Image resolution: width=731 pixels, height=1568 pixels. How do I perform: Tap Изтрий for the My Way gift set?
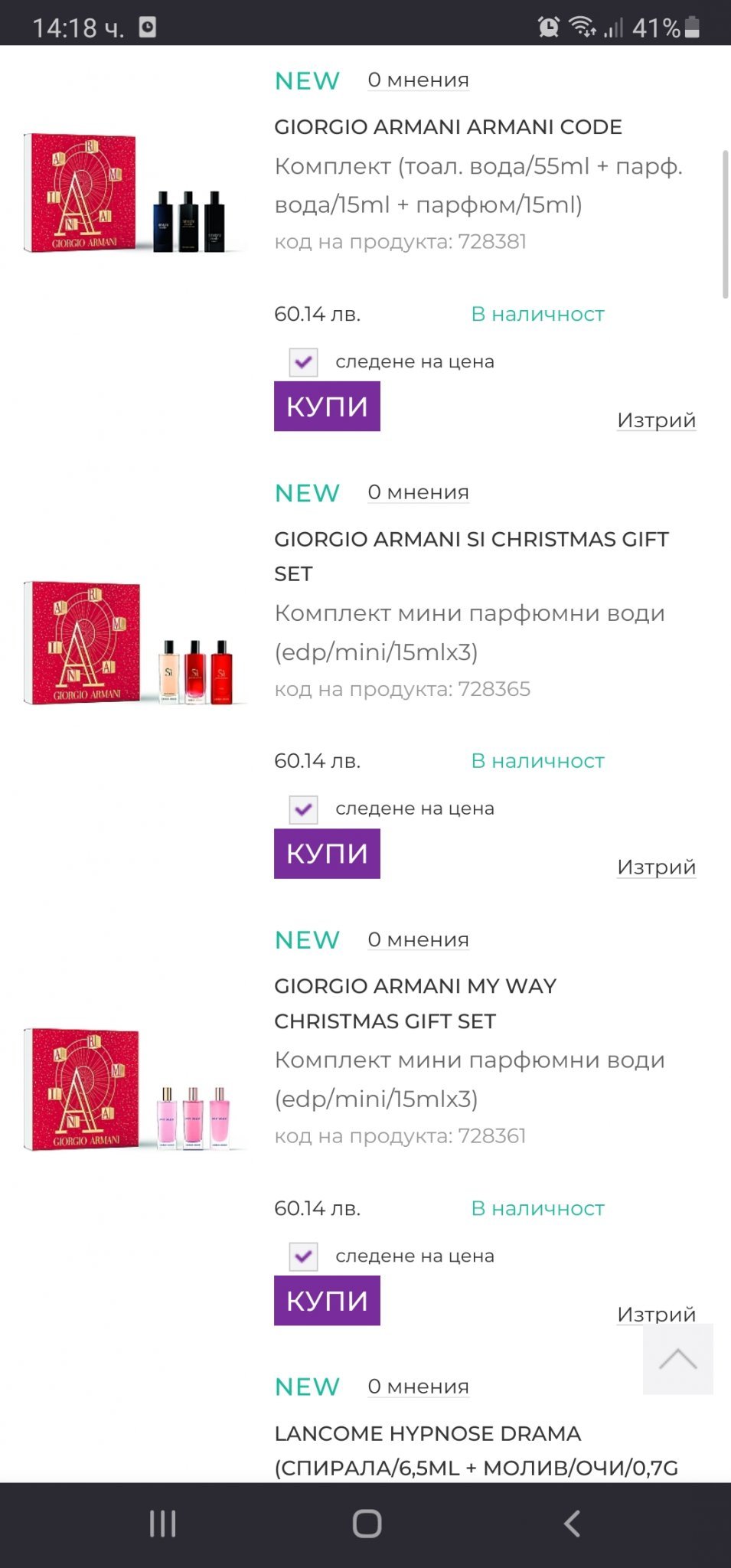656,1314
